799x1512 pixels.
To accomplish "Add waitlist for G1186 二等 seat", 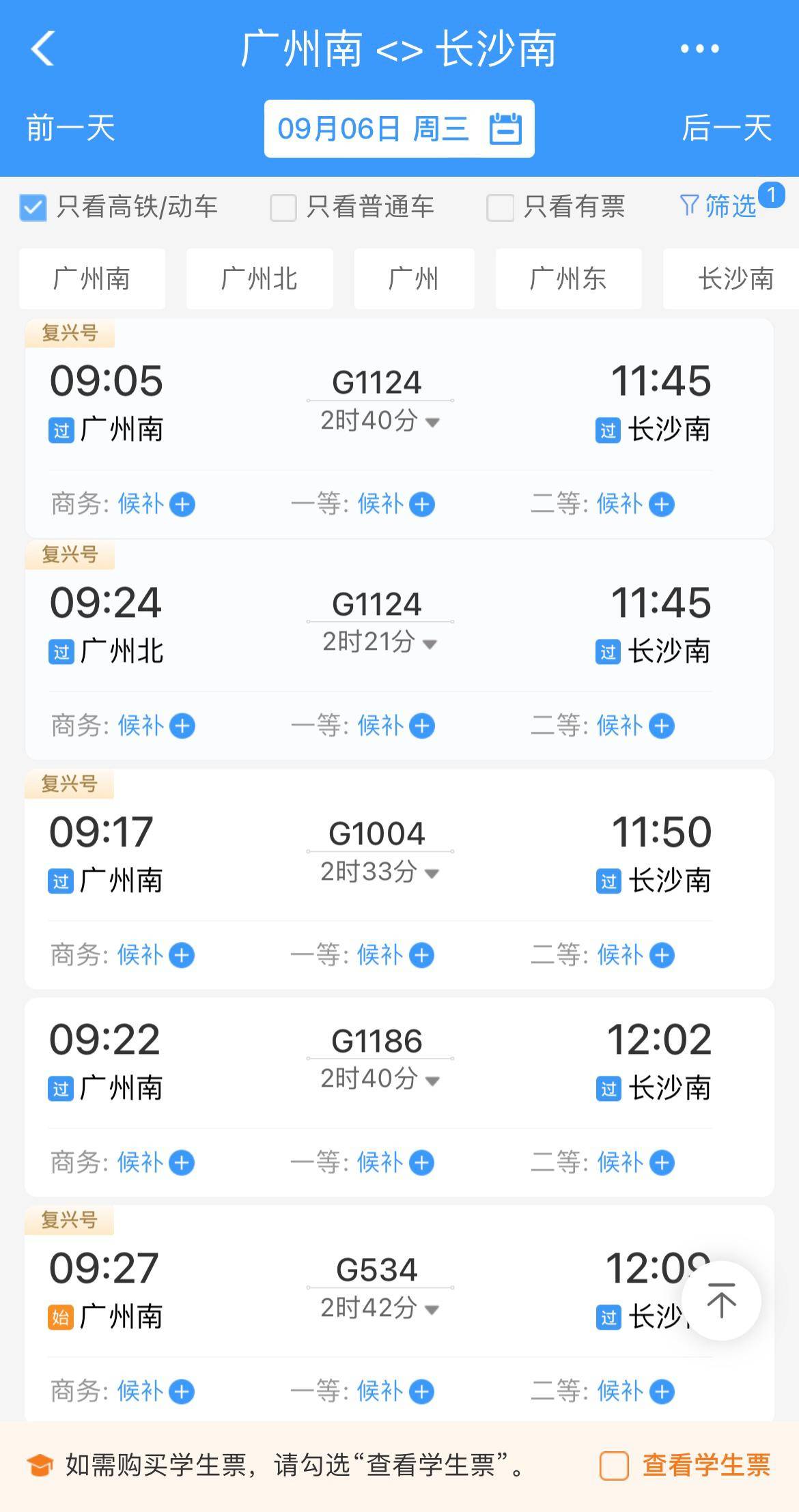I will pyautogui.click(x=661, y=1162).
